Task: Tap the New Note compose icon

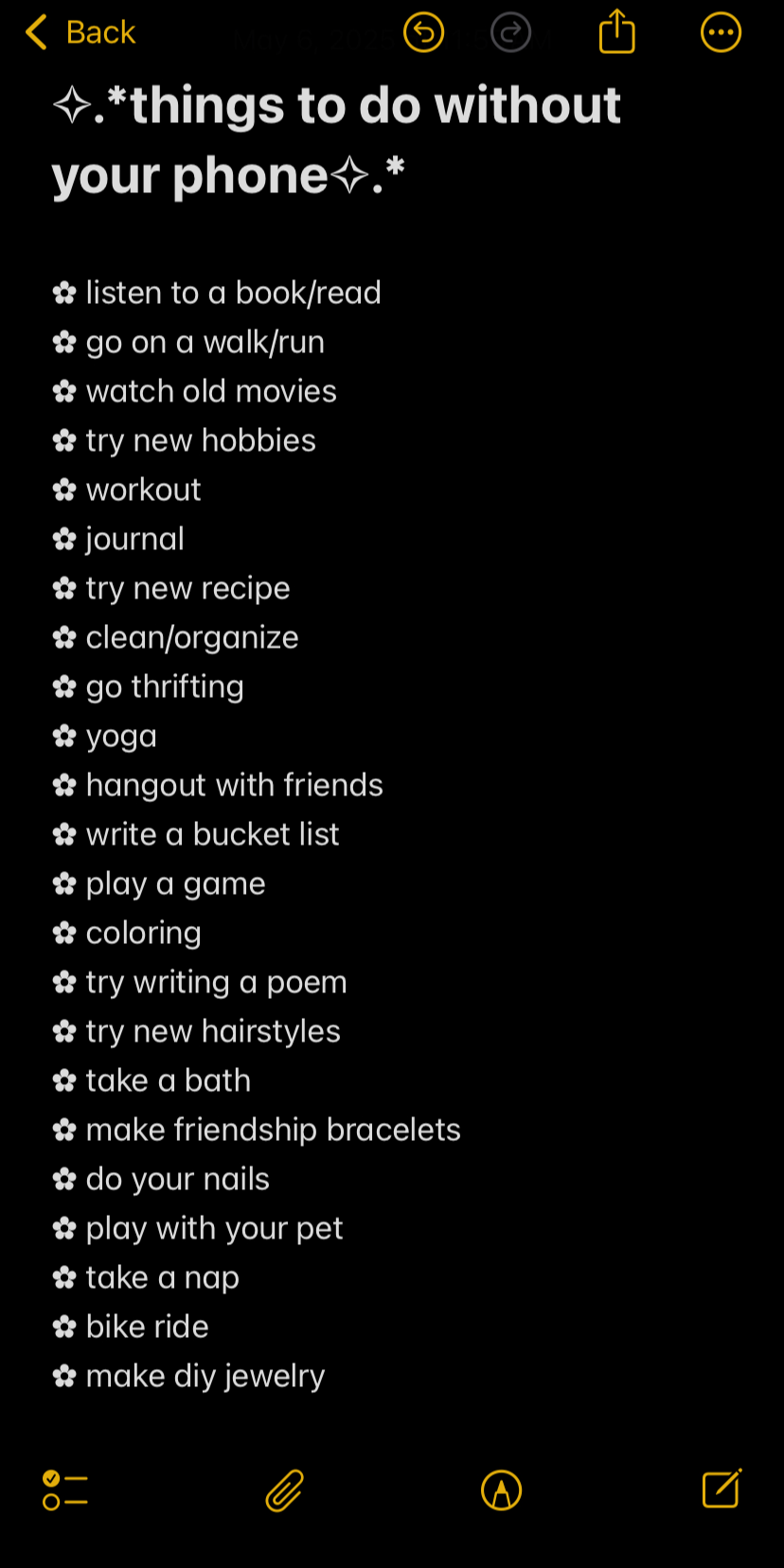Action: pos(720,1489)
